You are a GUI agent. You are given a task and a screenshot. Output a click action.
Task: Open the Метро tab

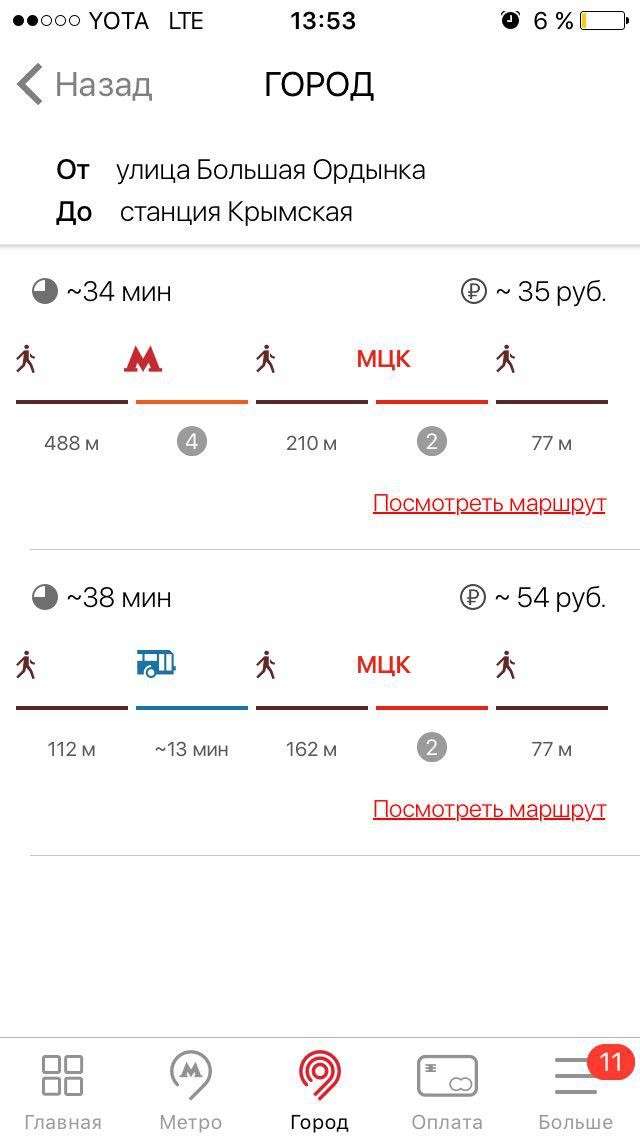coord(190,1089)
